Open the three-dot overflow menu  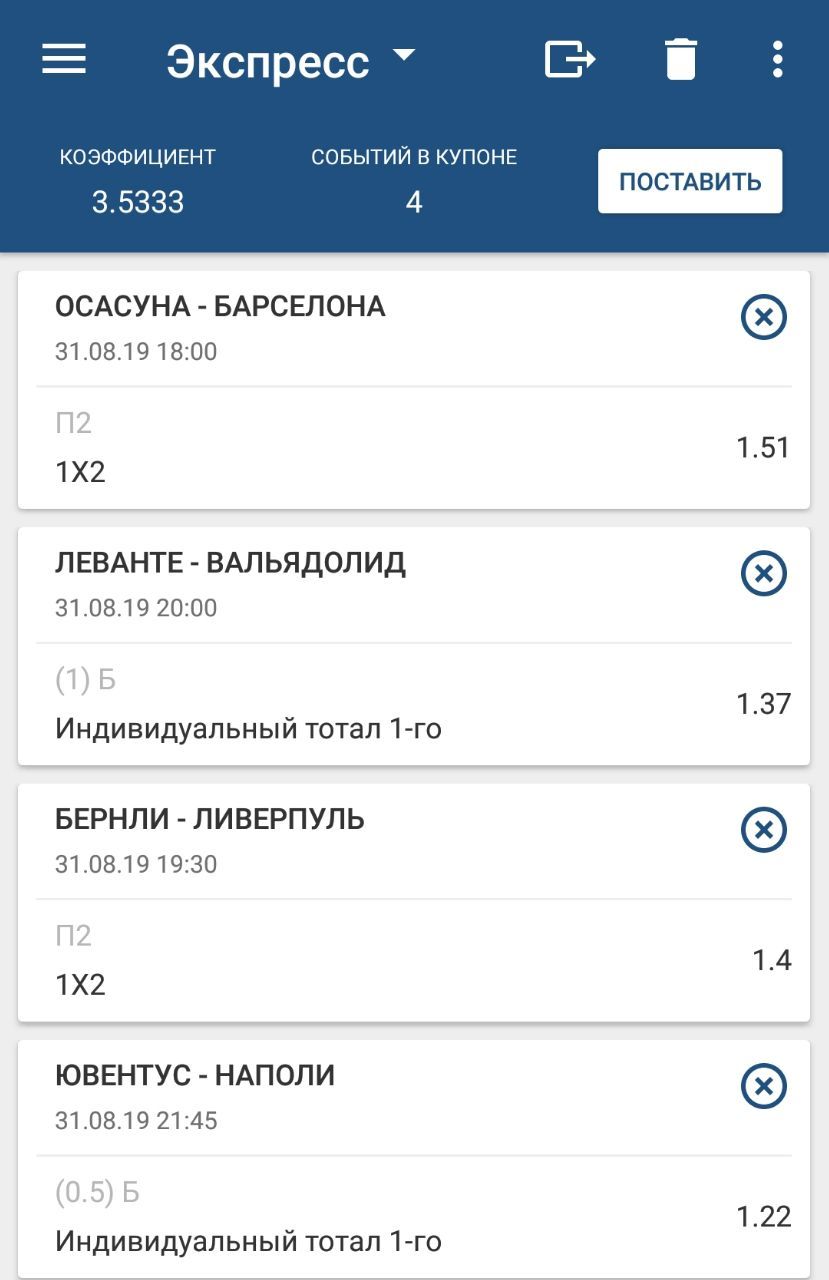tap(777, 59)
